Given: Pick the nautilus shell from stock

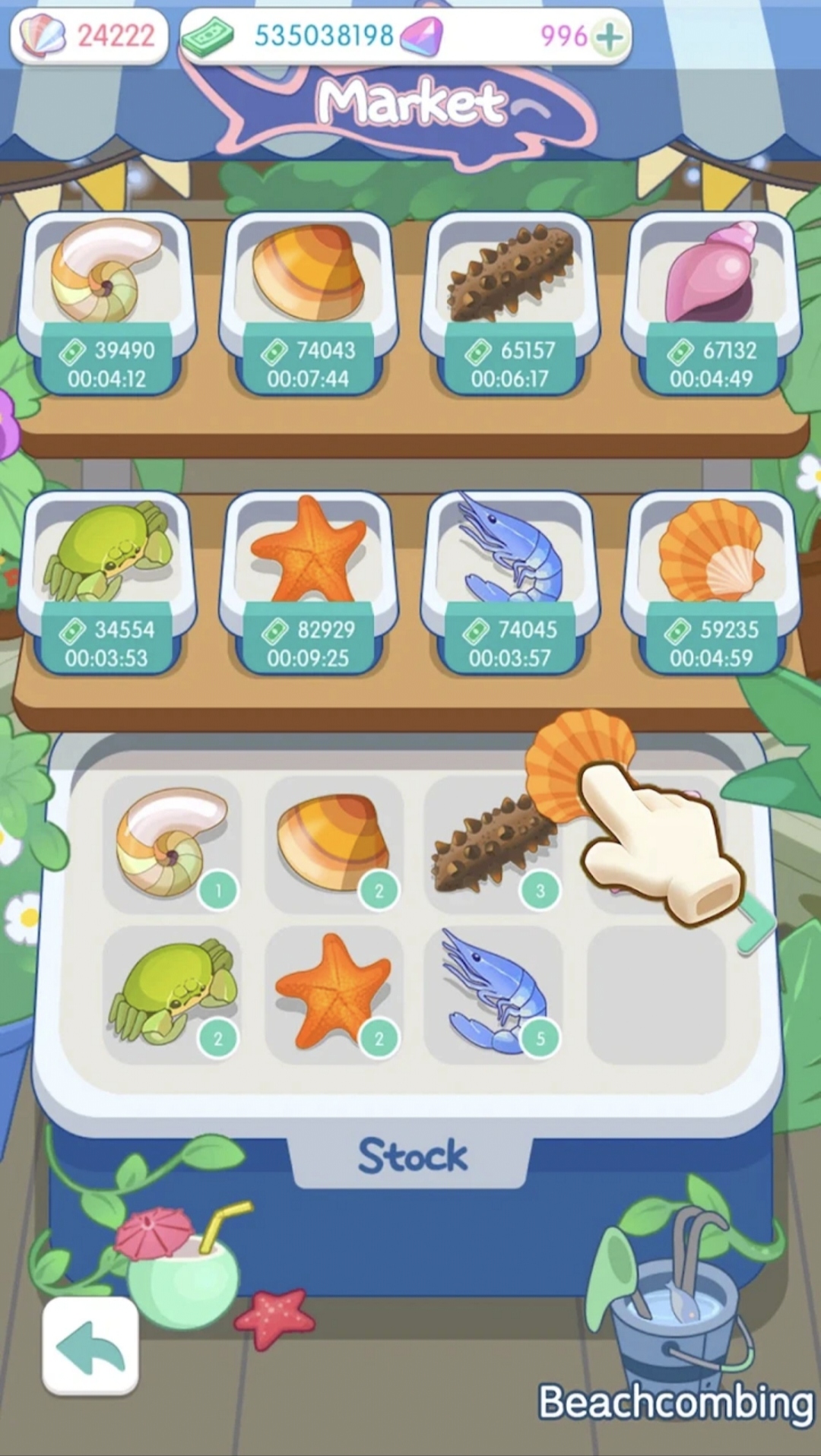Looking at the screenshot, I should pos(173,842).
